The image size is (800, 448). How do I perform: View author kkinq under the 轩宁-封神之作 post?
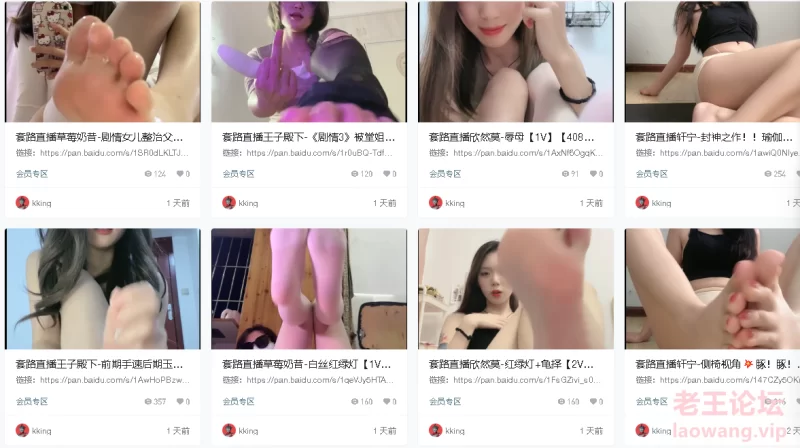[x=661, y=203]
